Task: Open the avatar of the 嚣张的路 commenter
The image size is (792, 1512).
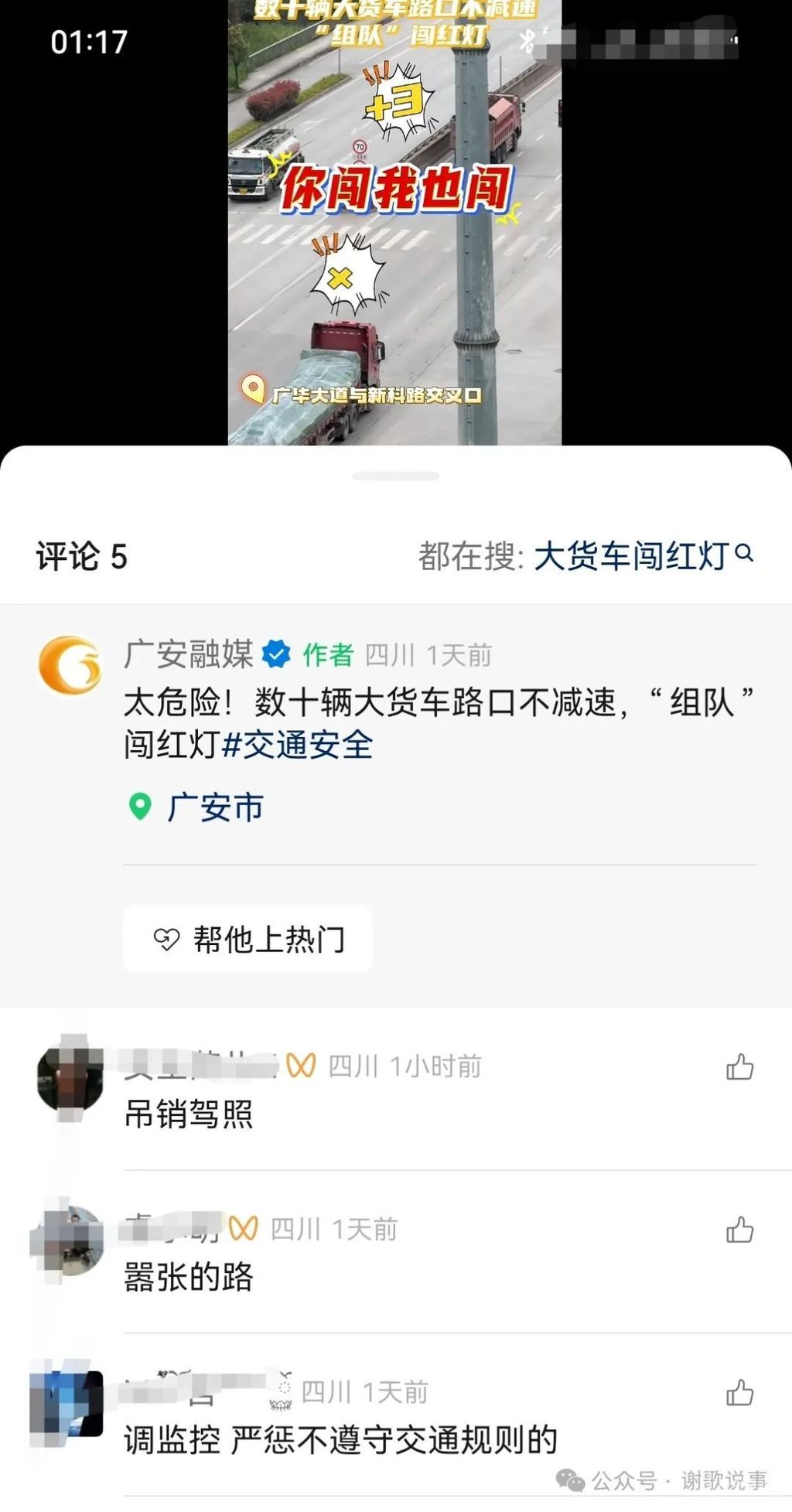Action: click(70, 1241)
